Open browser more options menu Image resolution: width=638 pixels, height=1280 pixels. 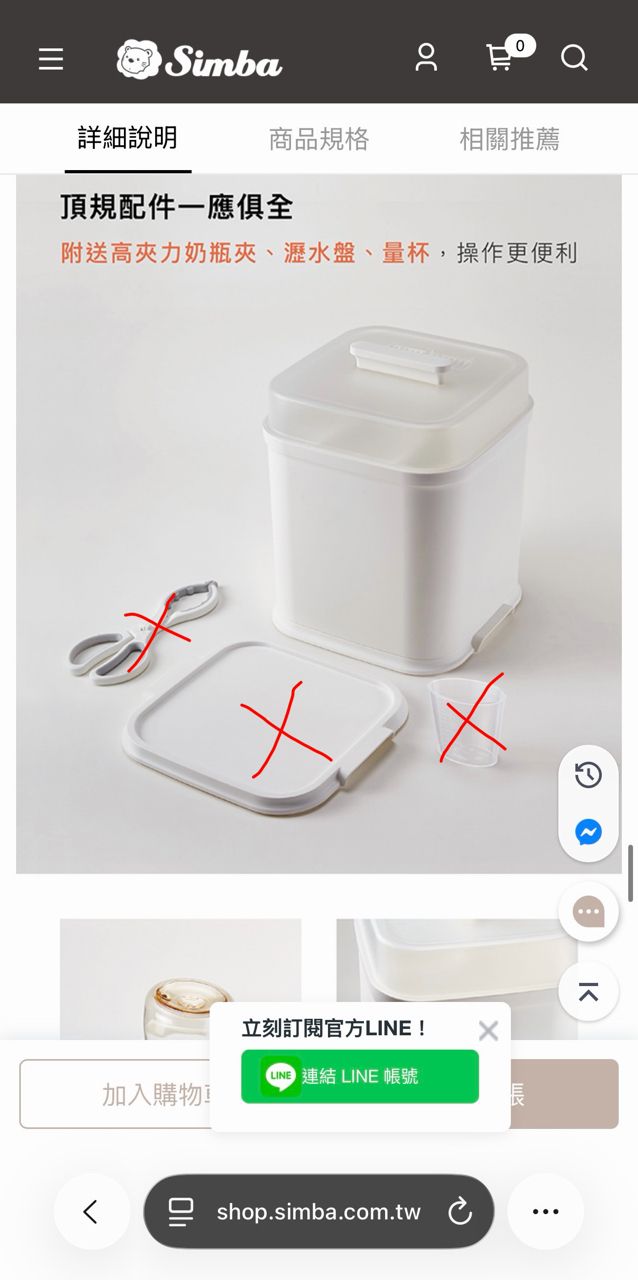pyautogui.click(x=546, y=1212)
